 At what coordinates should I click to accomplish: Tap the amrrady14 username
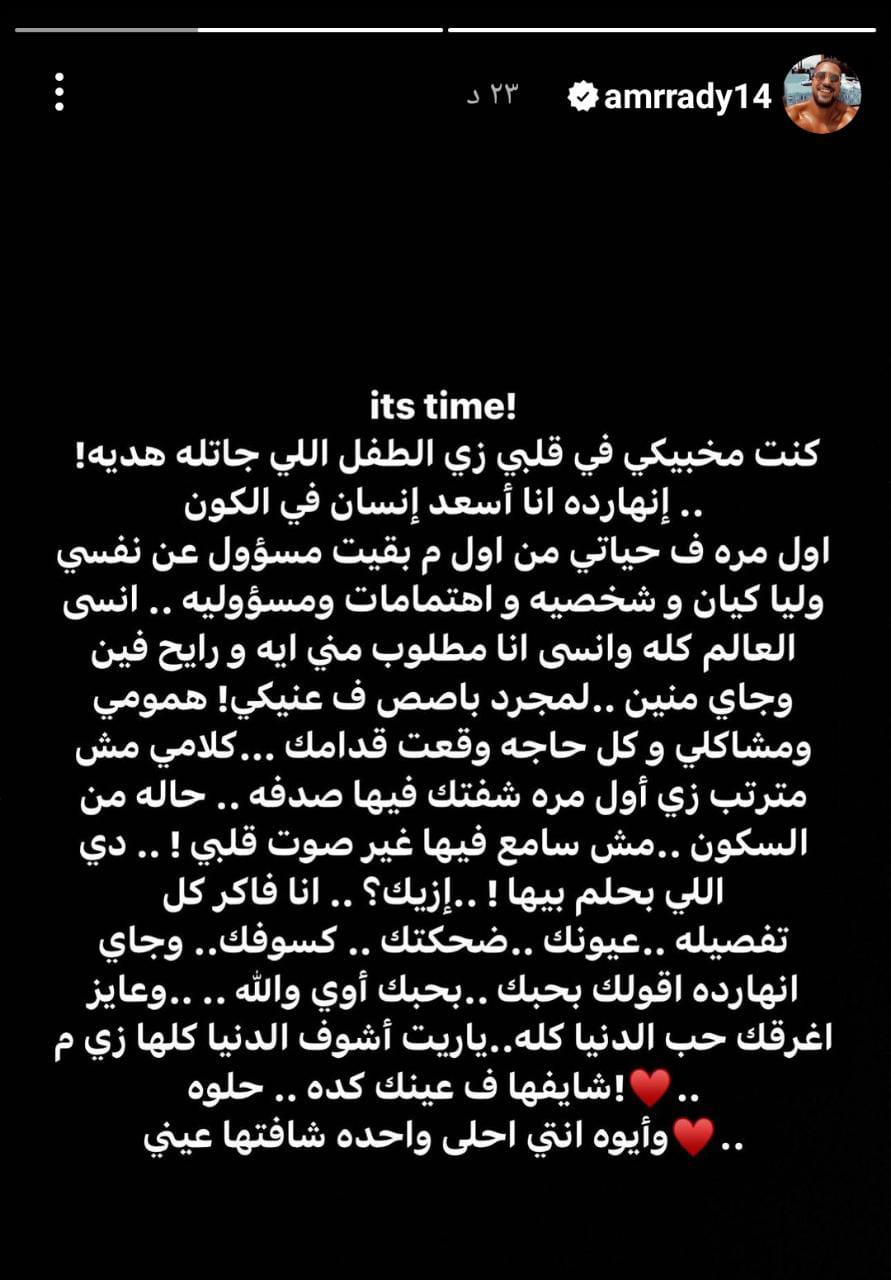686,97
